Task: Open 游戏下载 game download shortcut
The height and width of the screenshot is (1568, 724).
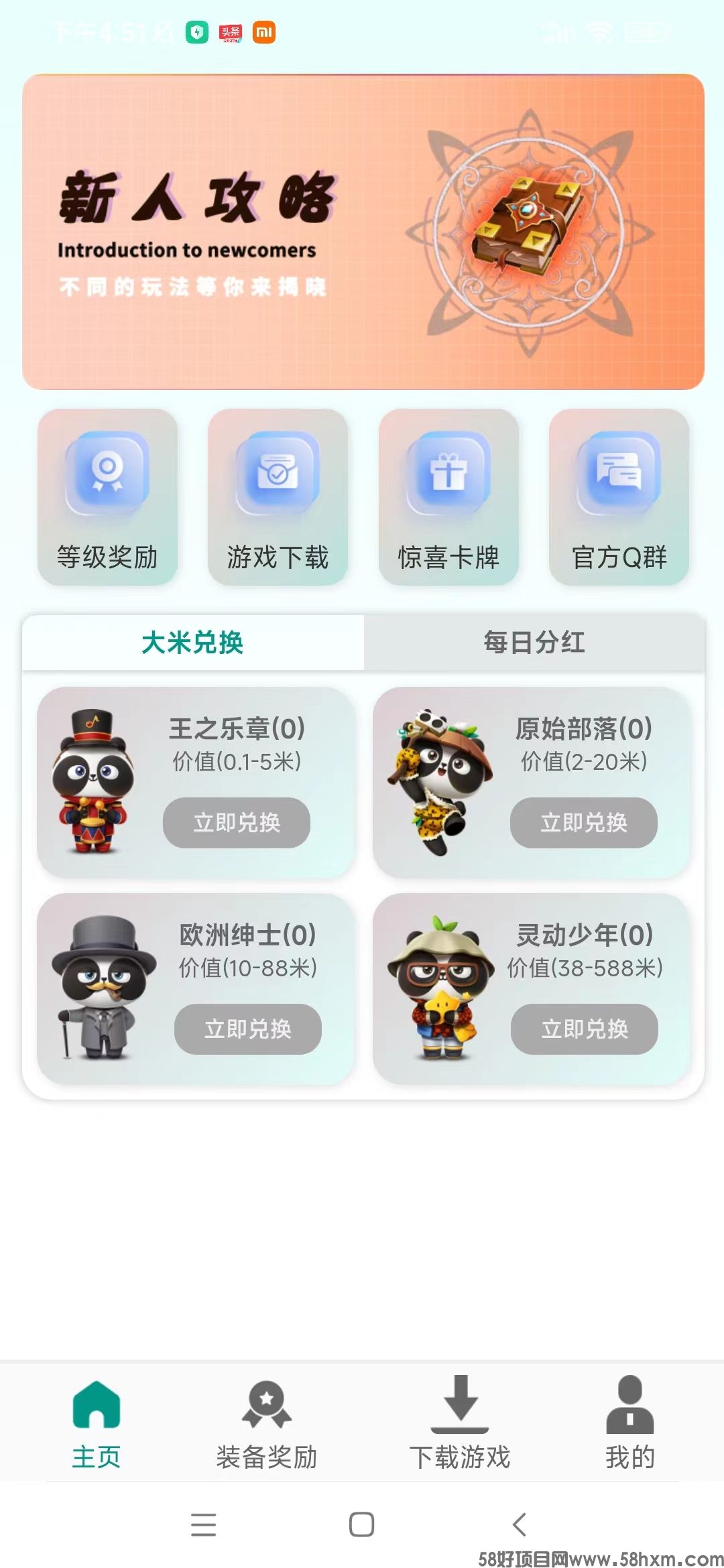Action: 278,497
